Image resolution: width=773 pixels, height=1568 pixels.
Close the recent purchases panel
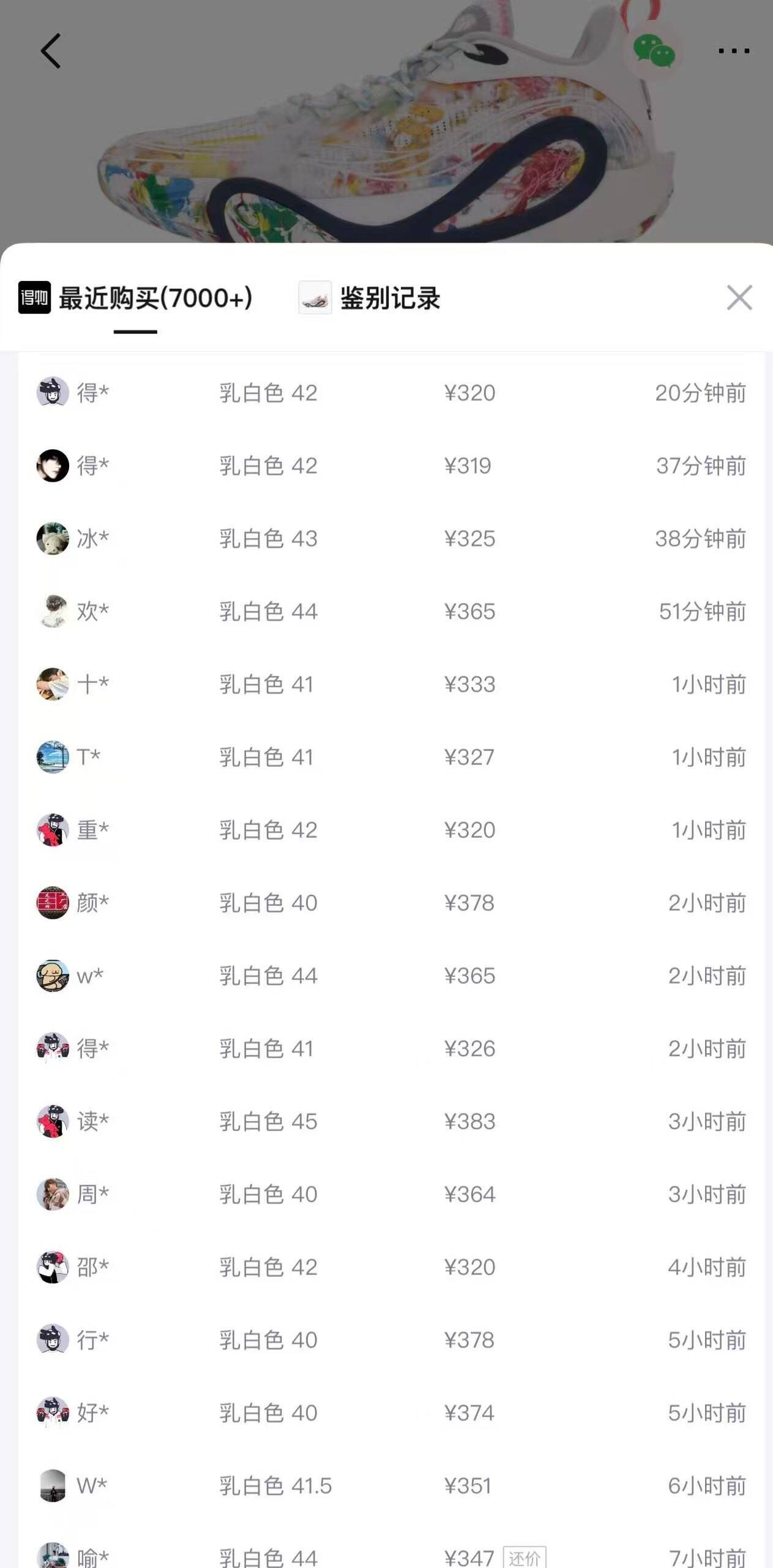739,298
